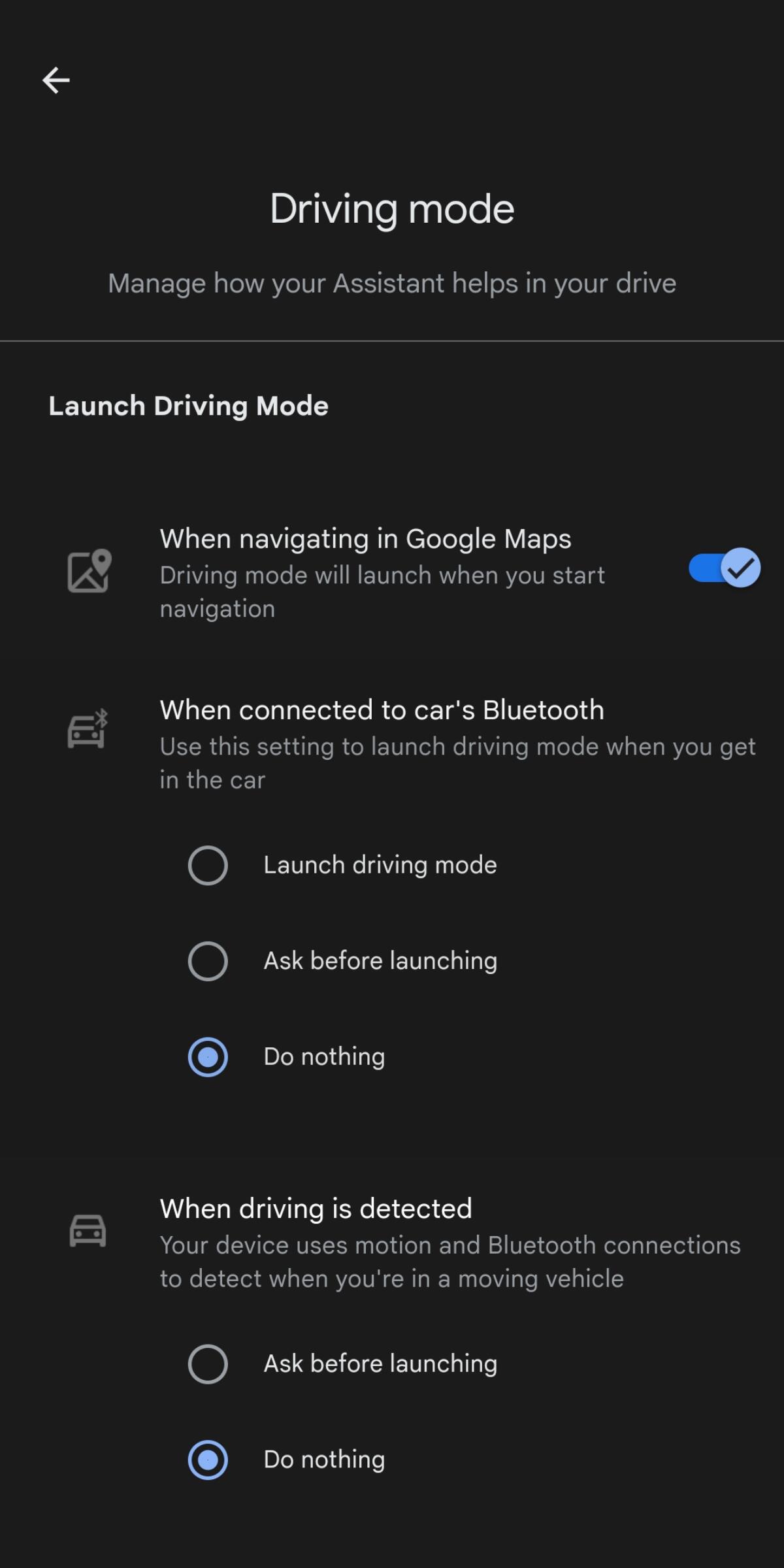Select Launch driving mode for car's Bluetooth
The image size is (784, 1568).
coord(208,866)
